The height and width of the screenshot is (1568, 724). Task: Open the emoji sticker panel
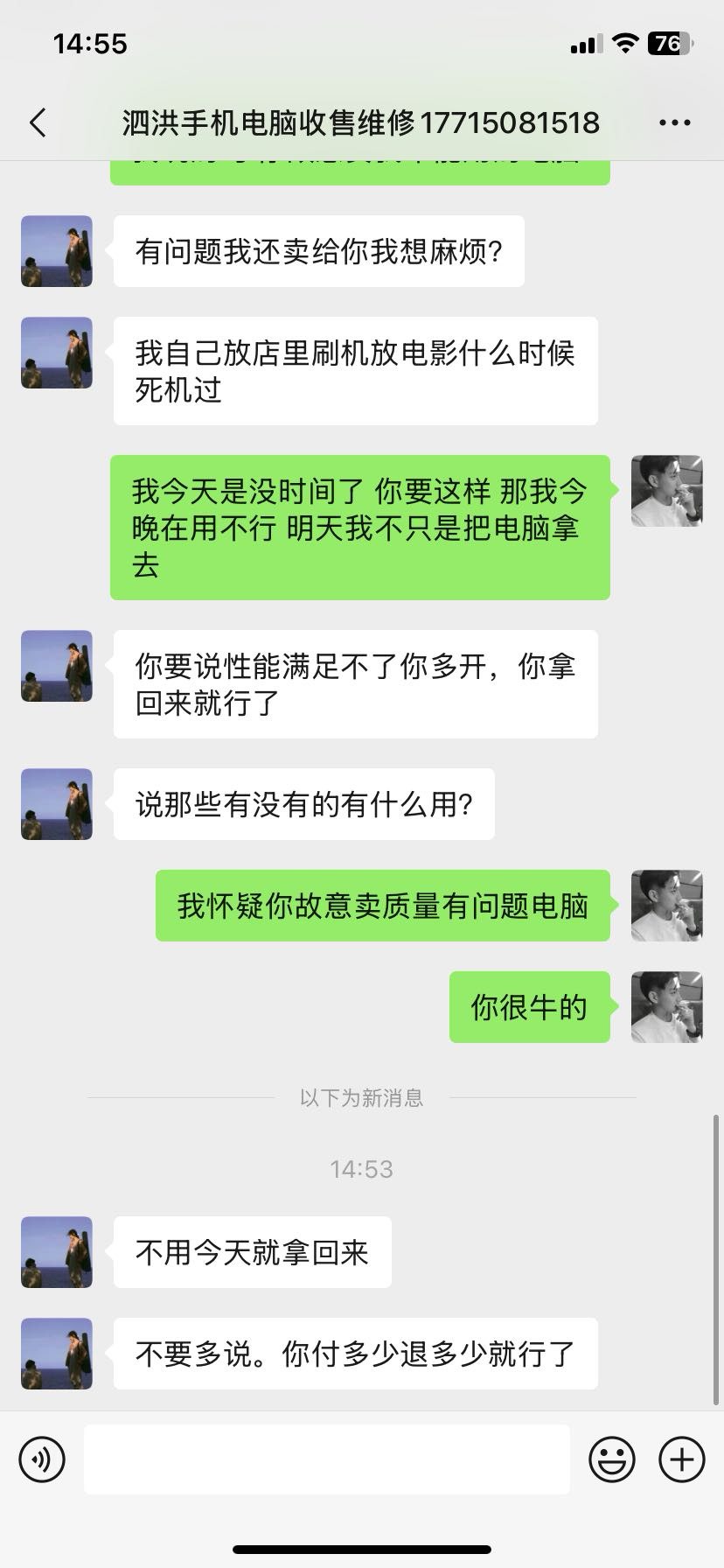[x=612, y=1459]
